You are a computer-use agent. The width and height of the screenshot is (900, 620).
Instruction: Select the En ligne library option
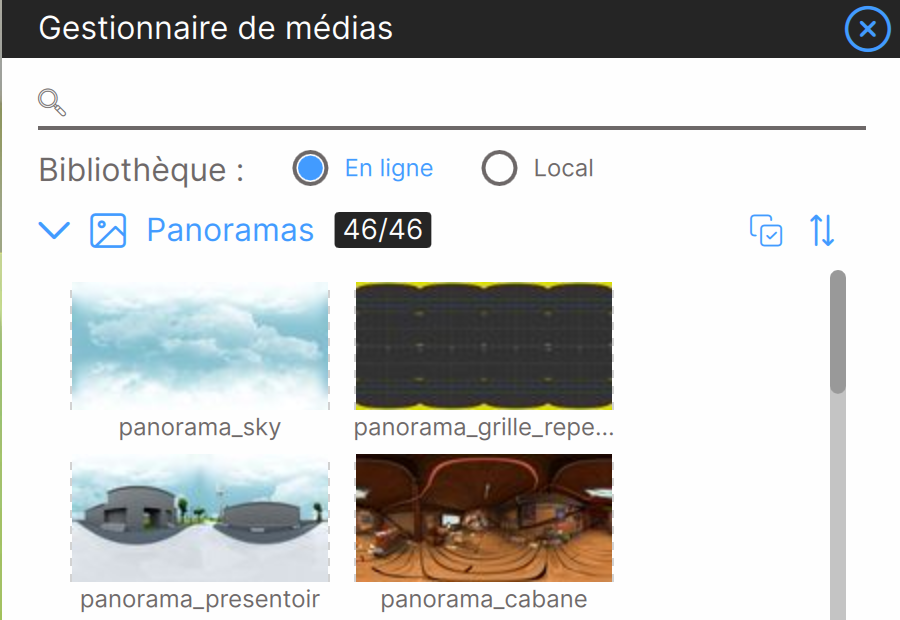coord(311,169)
